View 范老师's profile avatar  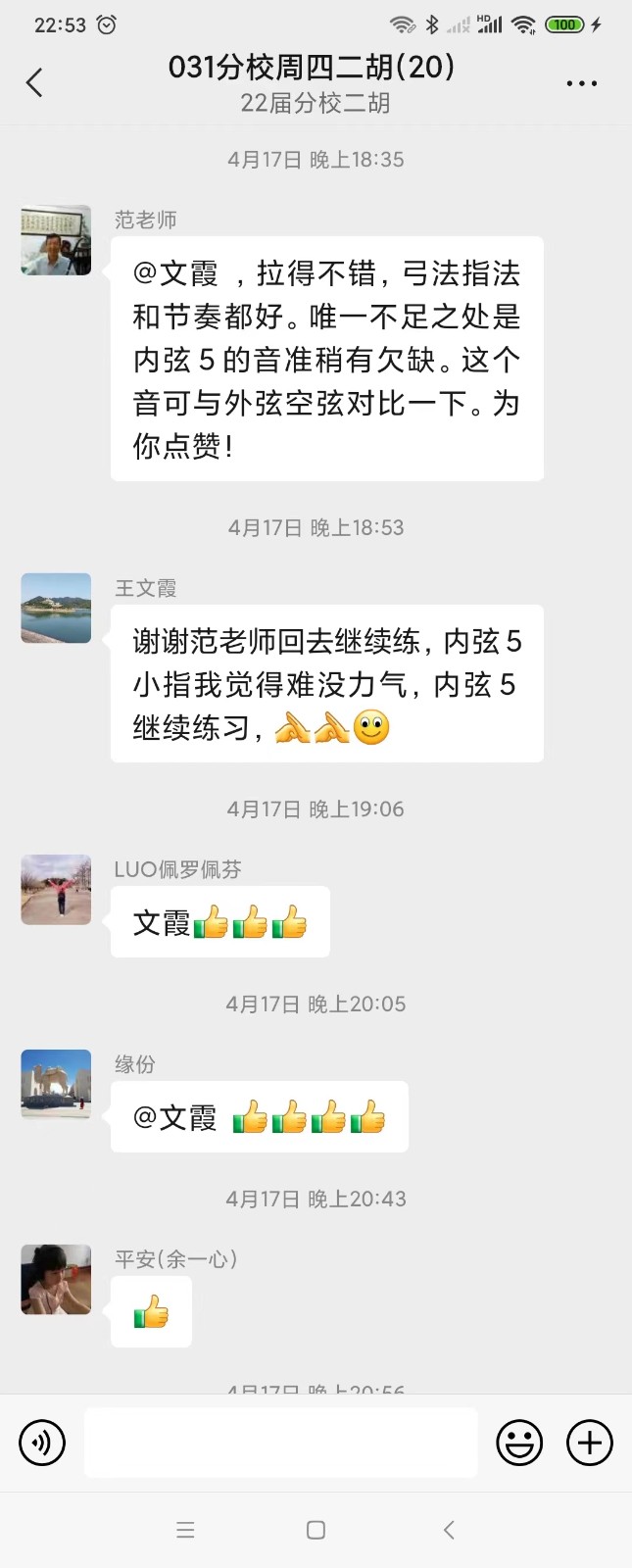[56, 240]
